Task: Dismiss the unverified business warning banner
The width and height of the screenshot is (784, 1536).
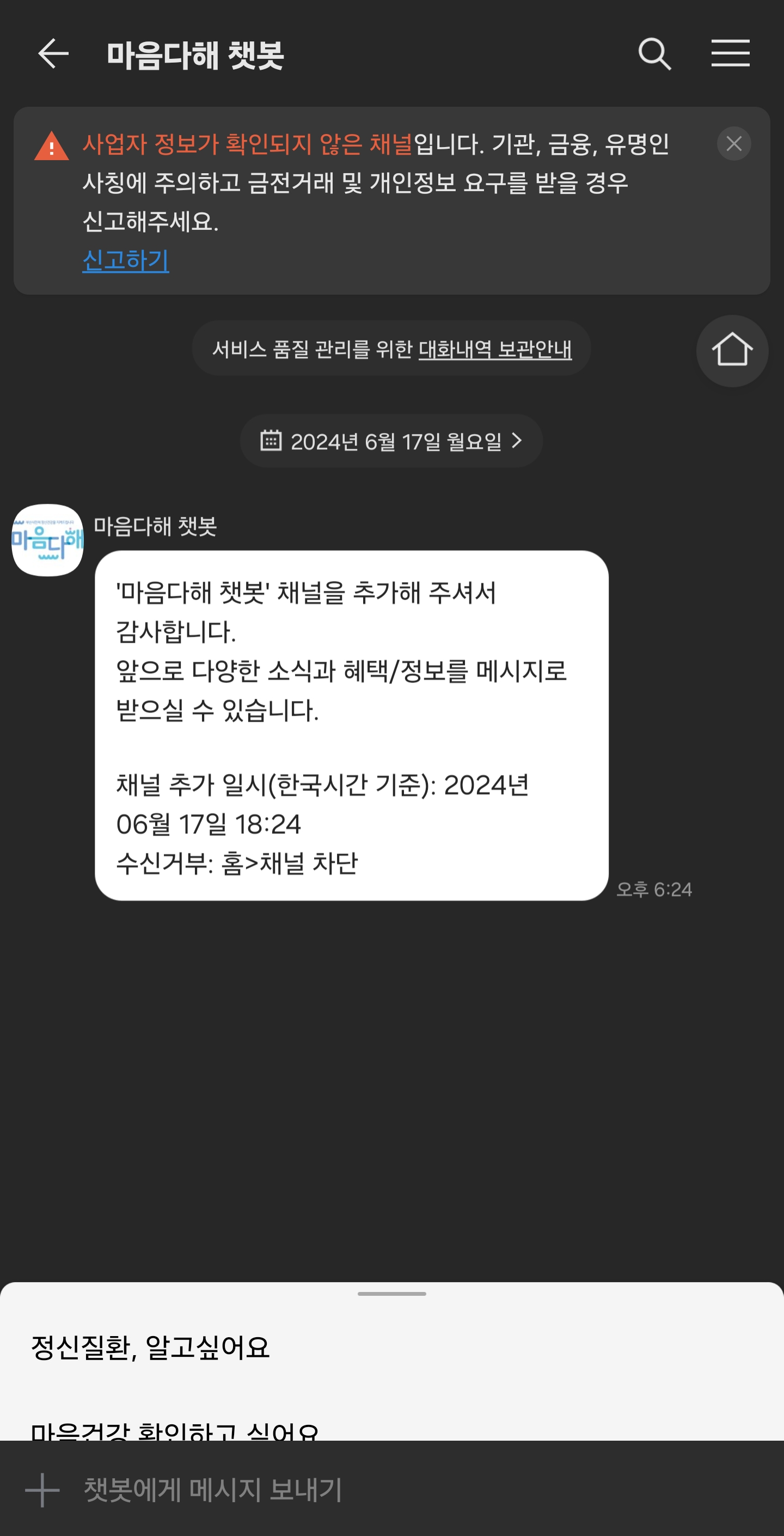Action: tap(733, 144)
